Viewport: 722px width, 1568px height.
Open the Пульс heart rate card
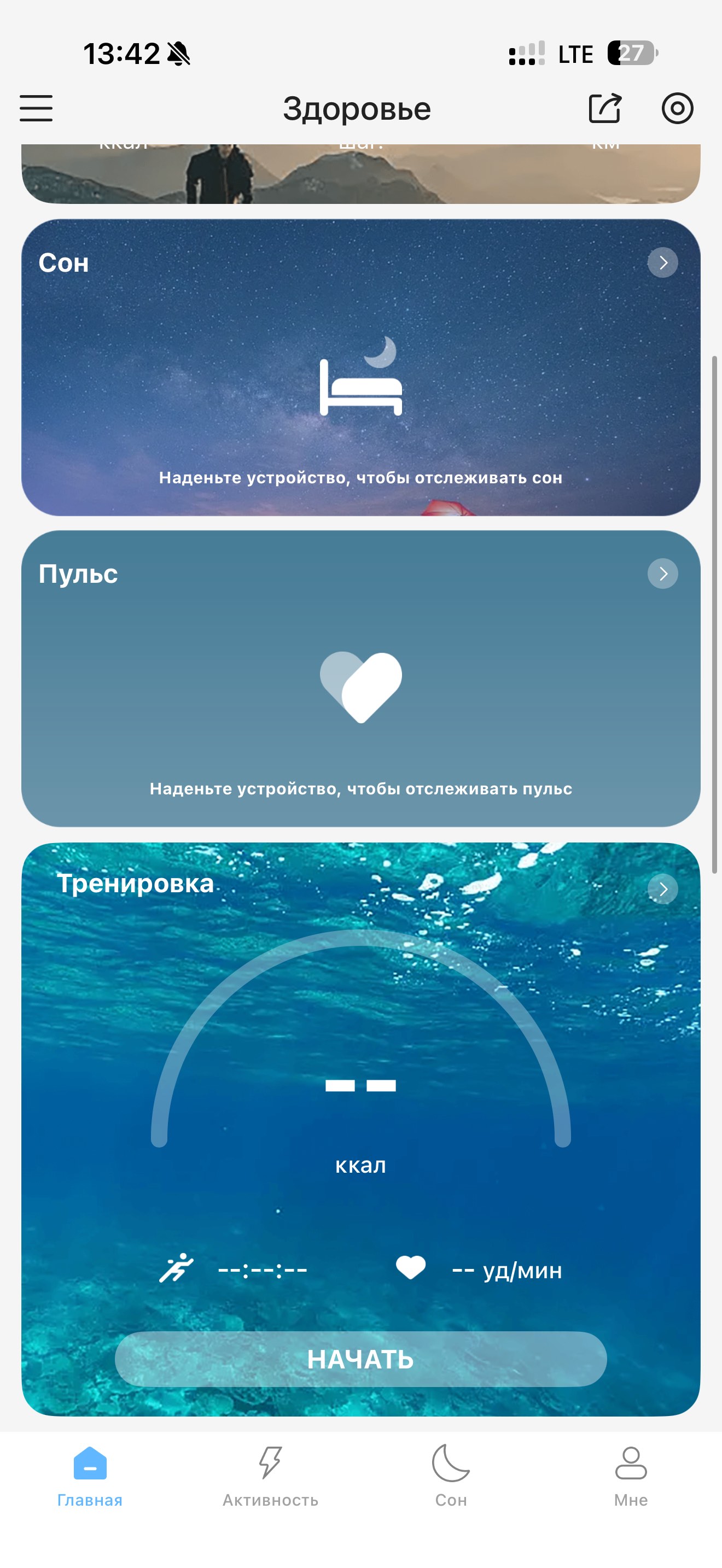tap(361, 678)
